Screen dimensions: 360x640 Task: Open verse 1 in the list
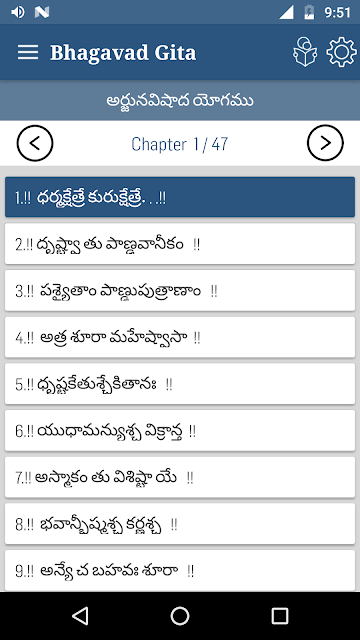point(180,197)
